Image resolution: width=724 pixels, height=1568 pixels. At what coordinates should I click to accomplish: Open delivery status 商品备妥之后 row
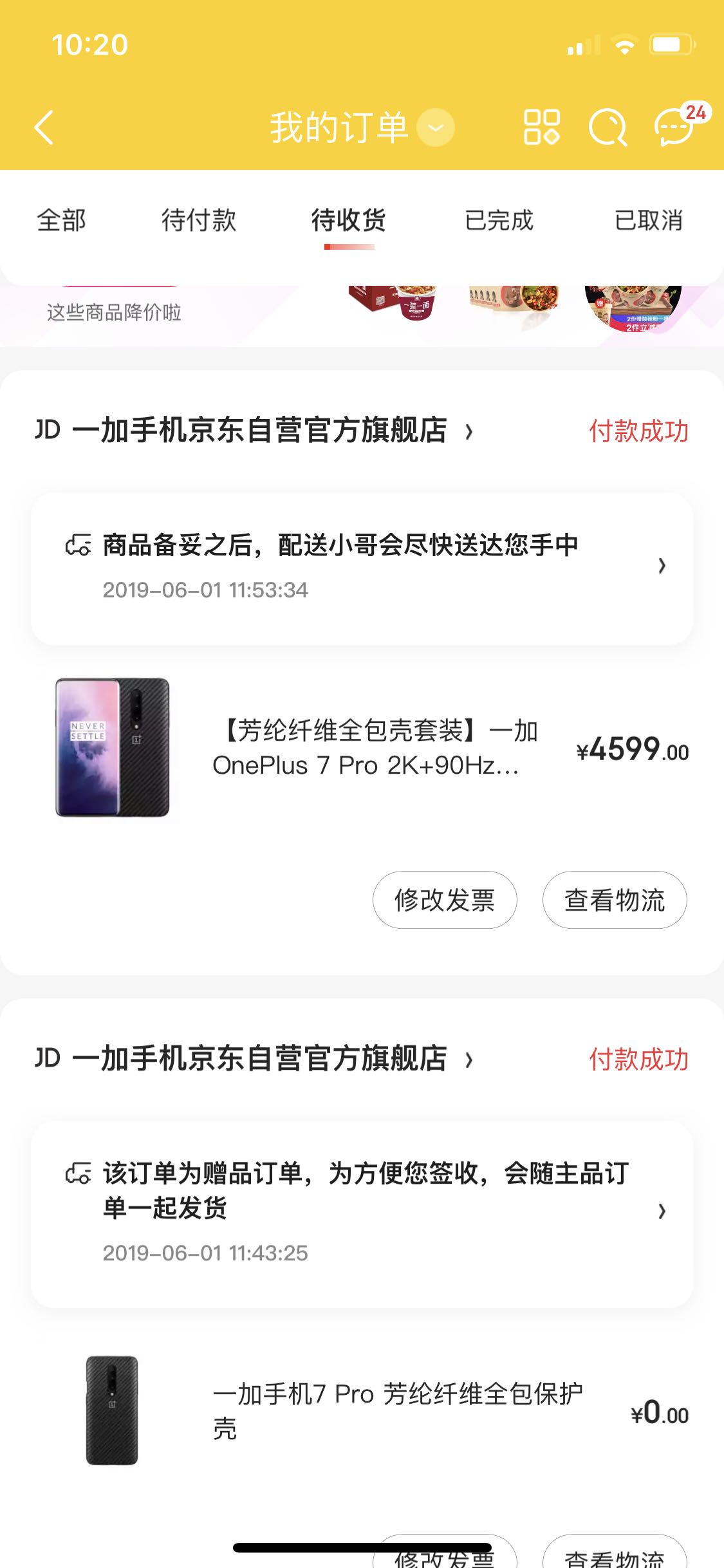point(362,568)
